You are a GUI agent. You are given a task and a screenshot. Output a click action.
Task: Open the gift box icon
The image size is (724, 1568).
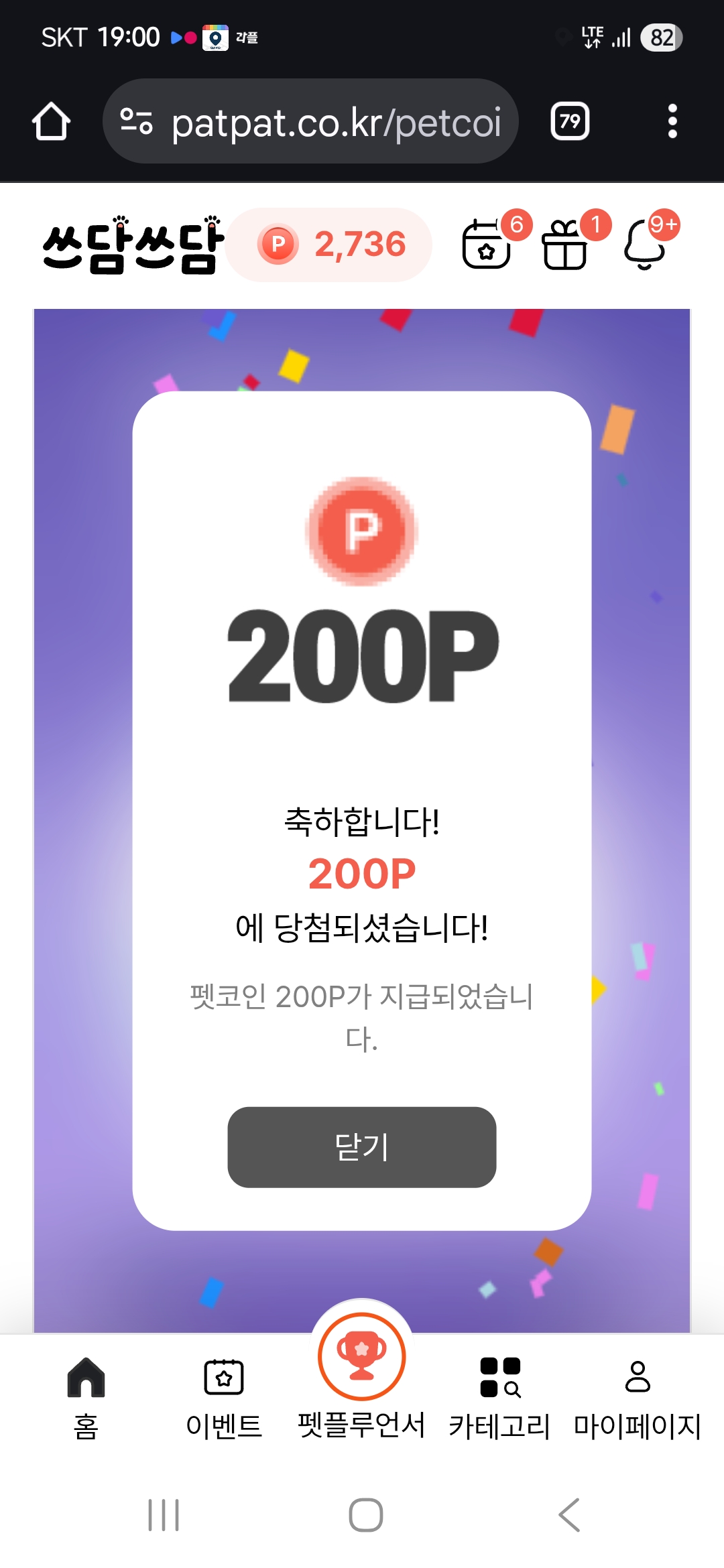(x=564, y=246)
